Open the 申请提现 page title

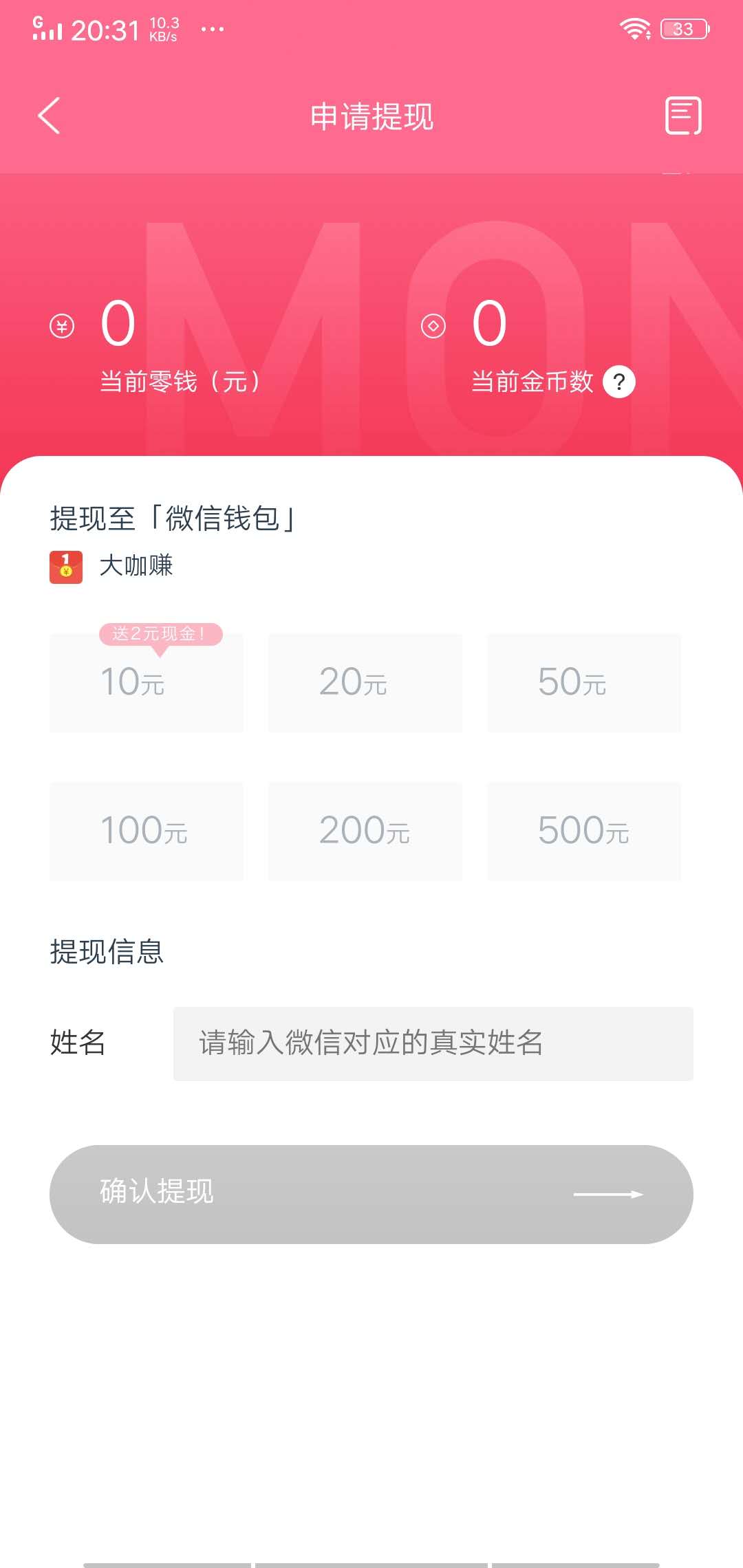371,117
